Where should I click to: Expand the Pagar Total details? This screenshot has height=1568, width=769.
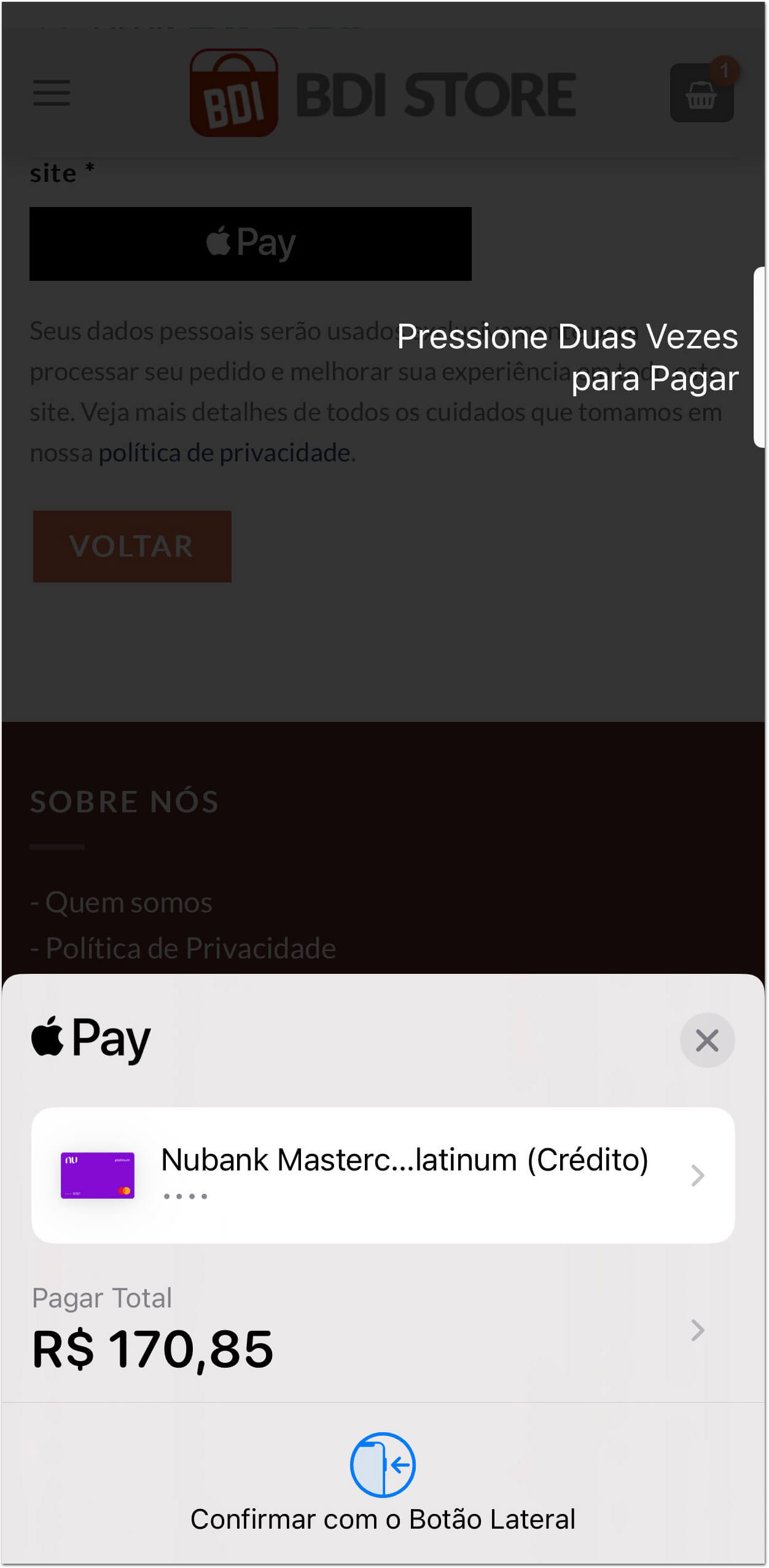383,1330
